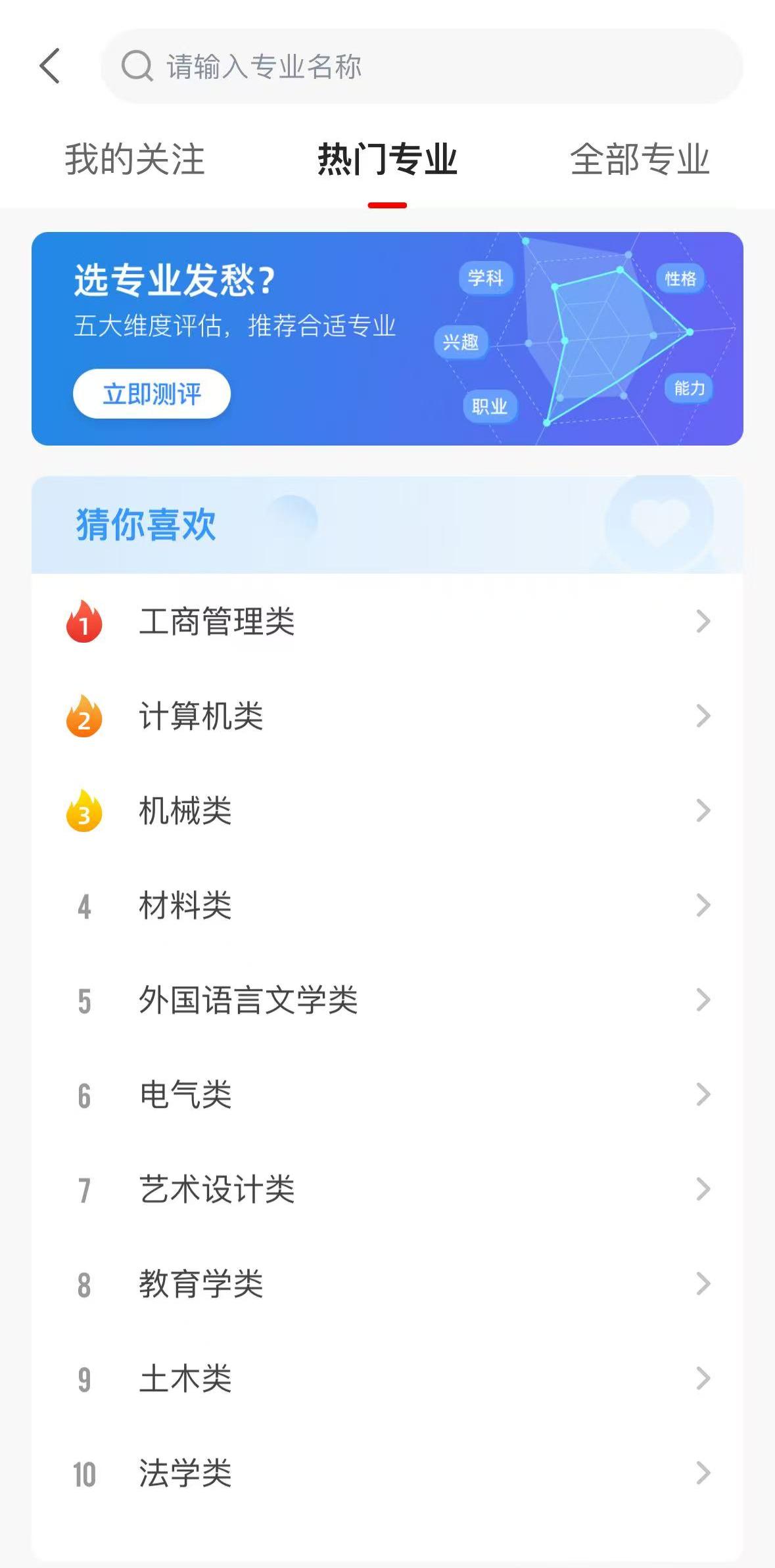Open the 电气类 major category

(387, 1095)
